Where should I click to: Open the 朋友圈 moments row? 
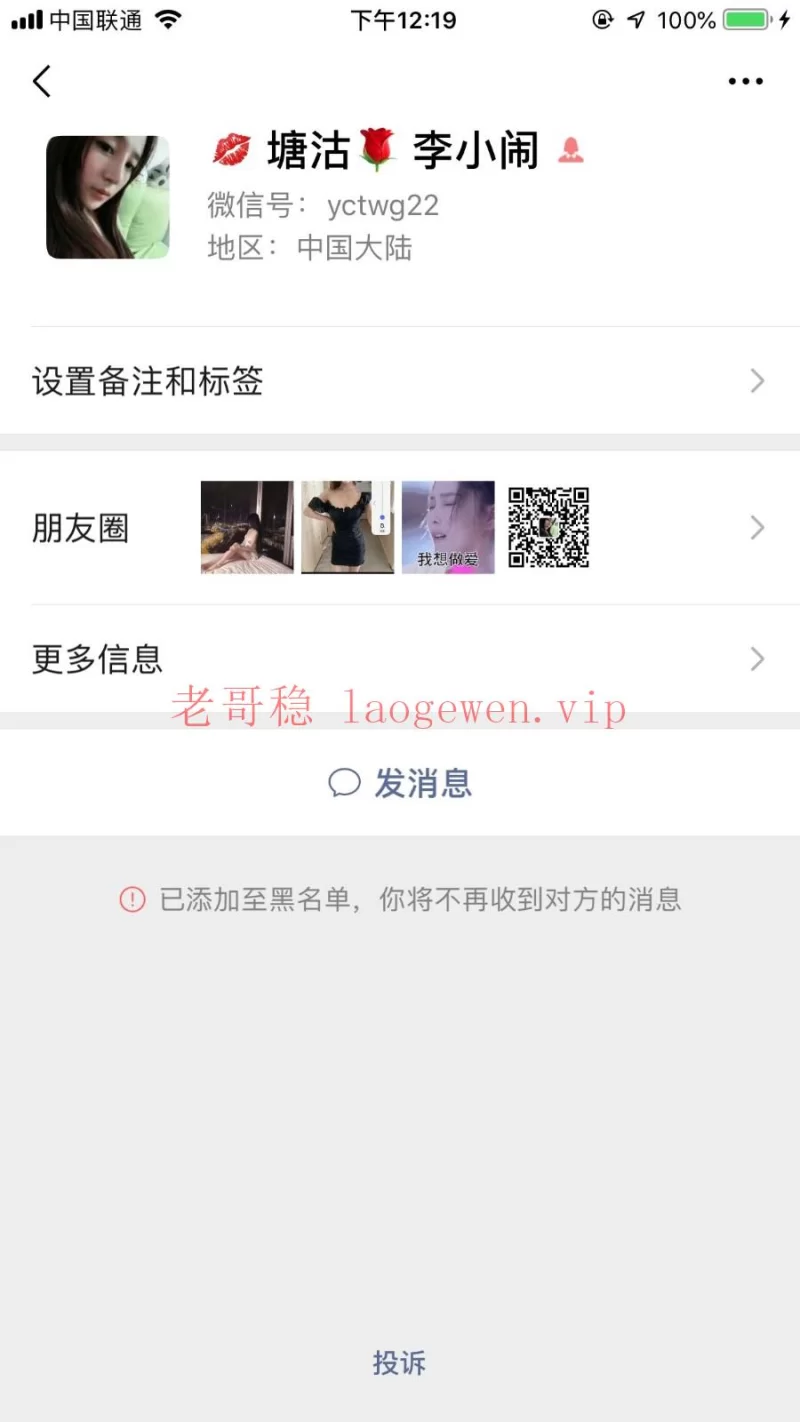point(400,527)
